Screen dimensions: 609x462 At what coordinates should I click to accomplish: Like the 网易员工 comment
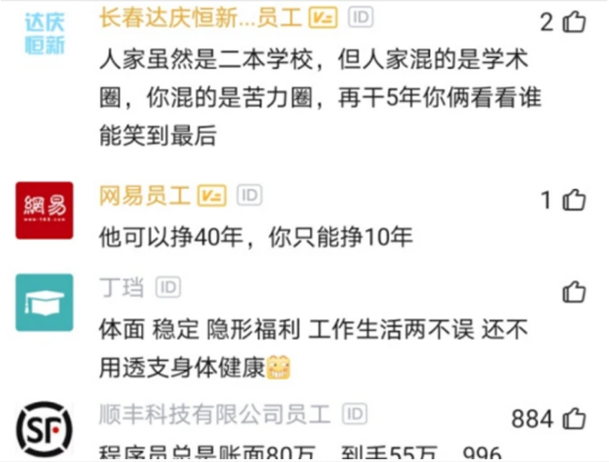coord(574,201)
